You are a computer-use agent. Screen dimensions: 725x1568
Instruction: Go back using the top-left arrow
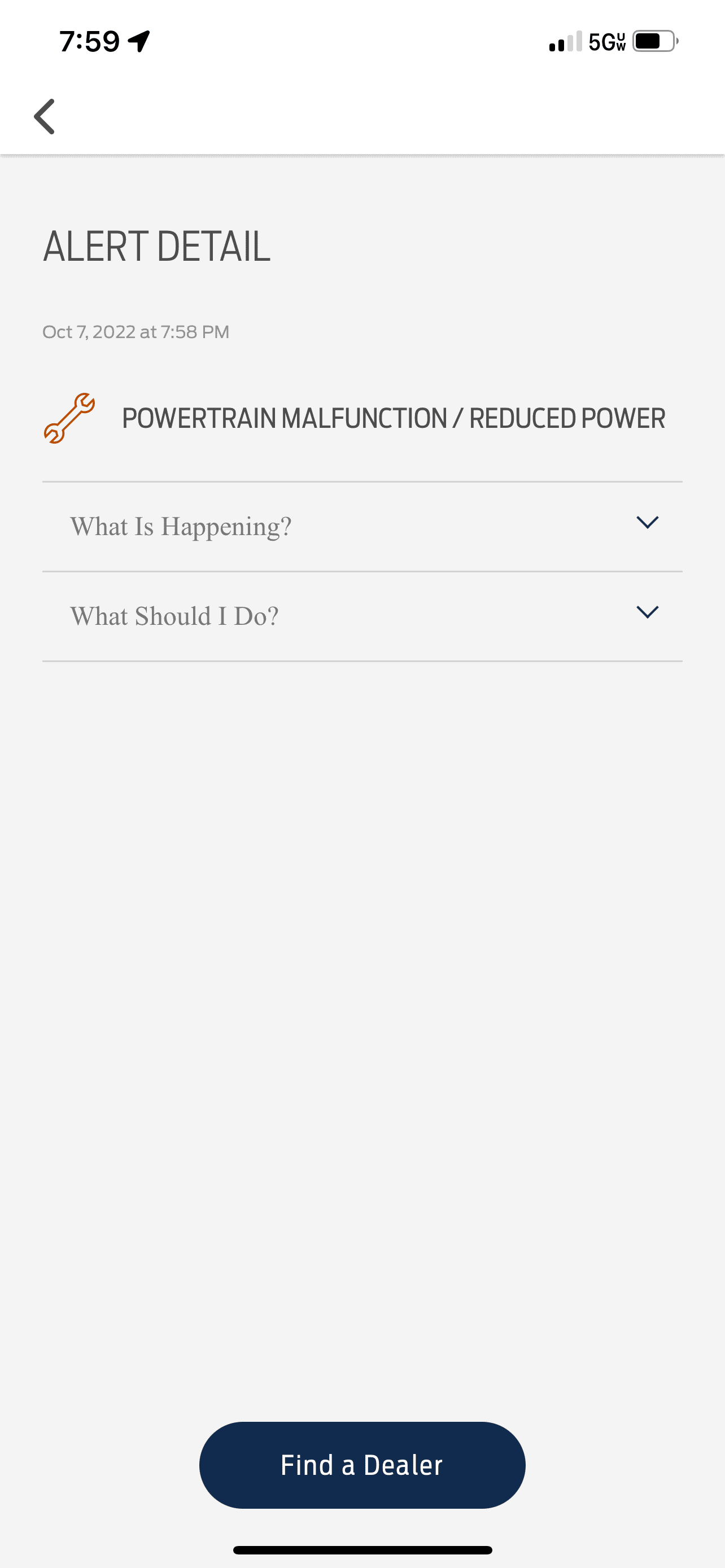45,116
